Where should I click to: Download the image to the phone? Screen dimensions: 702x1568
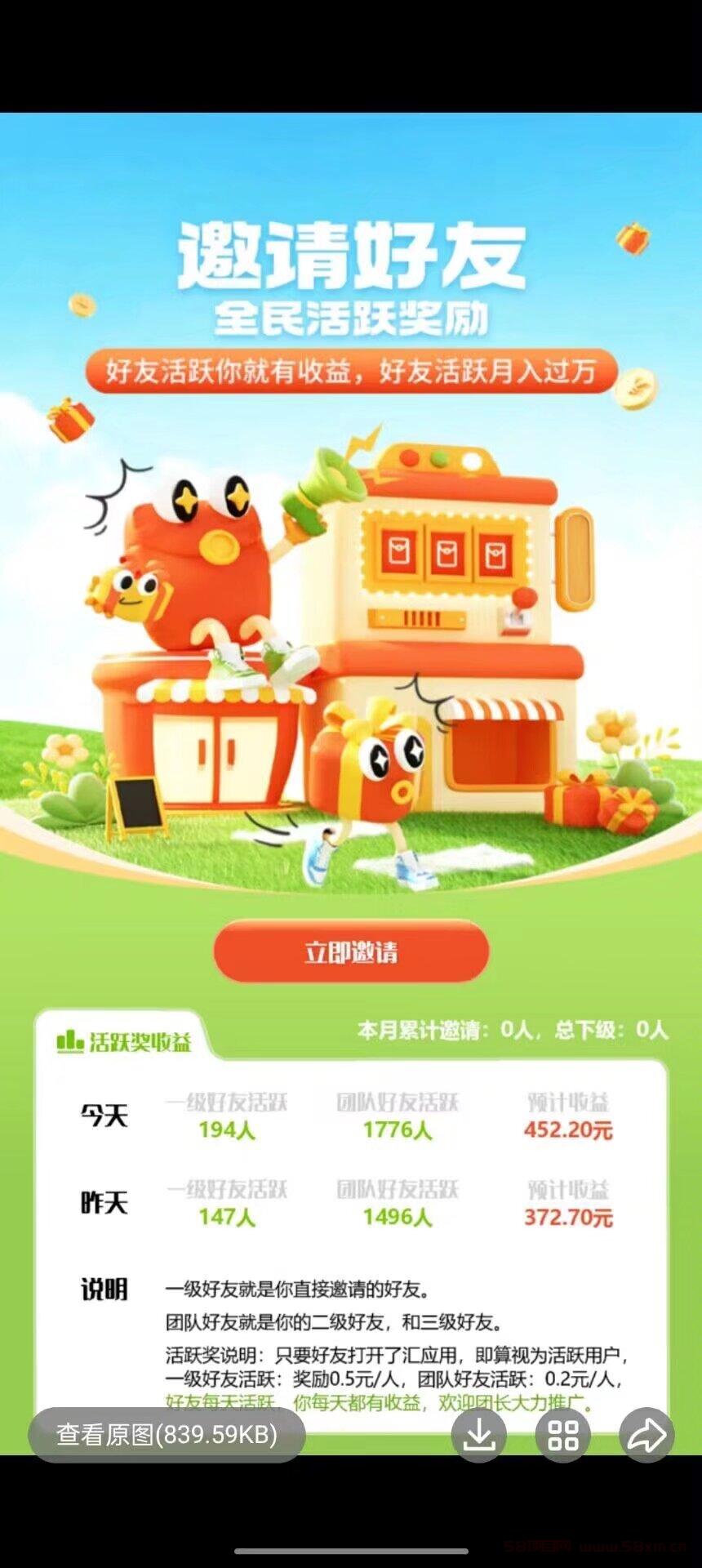click(479, 1435)
